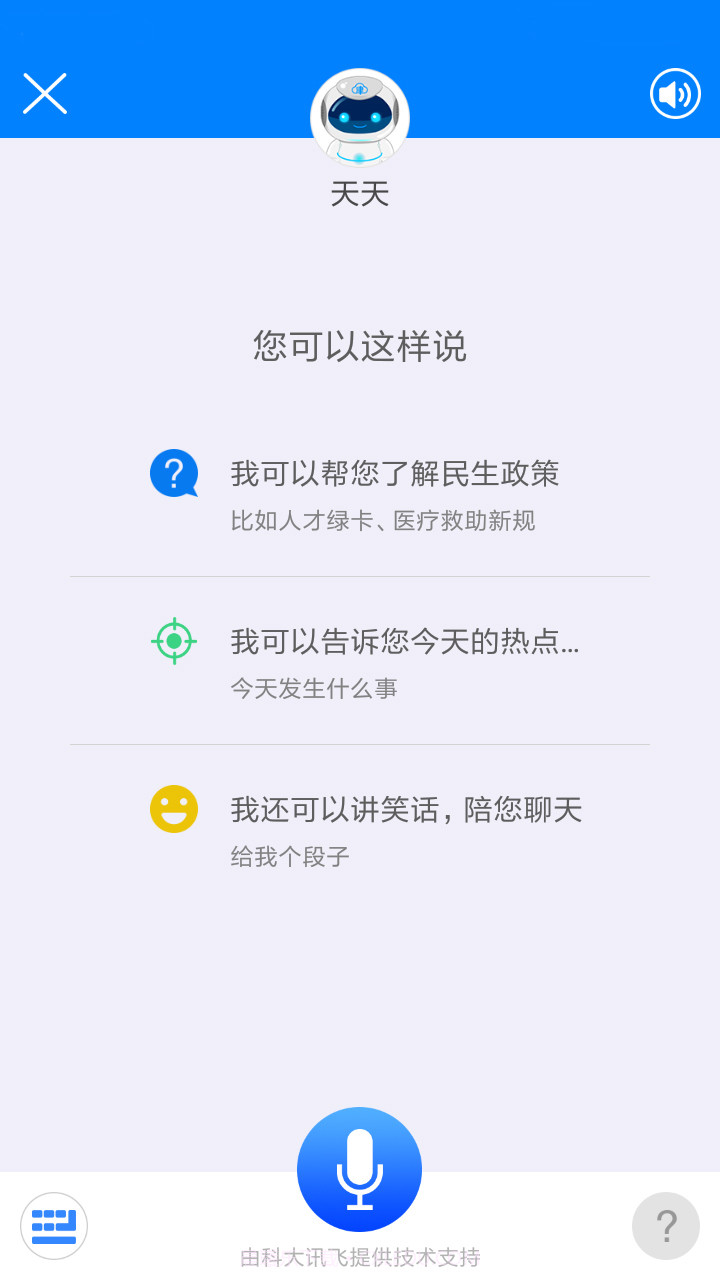The height and width of the screenshot is (1280, 720).
Task: Tap the green target icon beside 热点 suggestion
Action: [x=173, y=640]
